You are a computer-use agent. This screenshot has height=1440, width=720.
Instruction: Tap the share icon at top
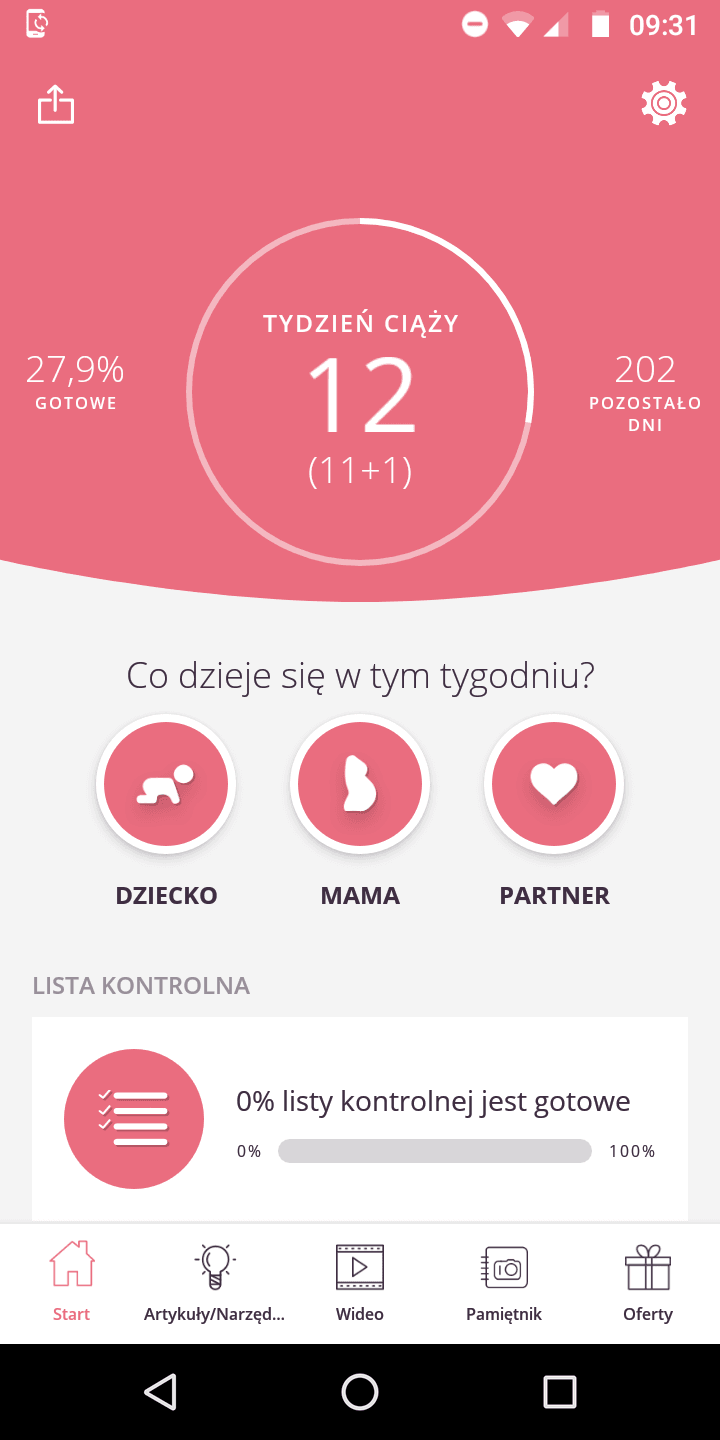coord(56,104)
